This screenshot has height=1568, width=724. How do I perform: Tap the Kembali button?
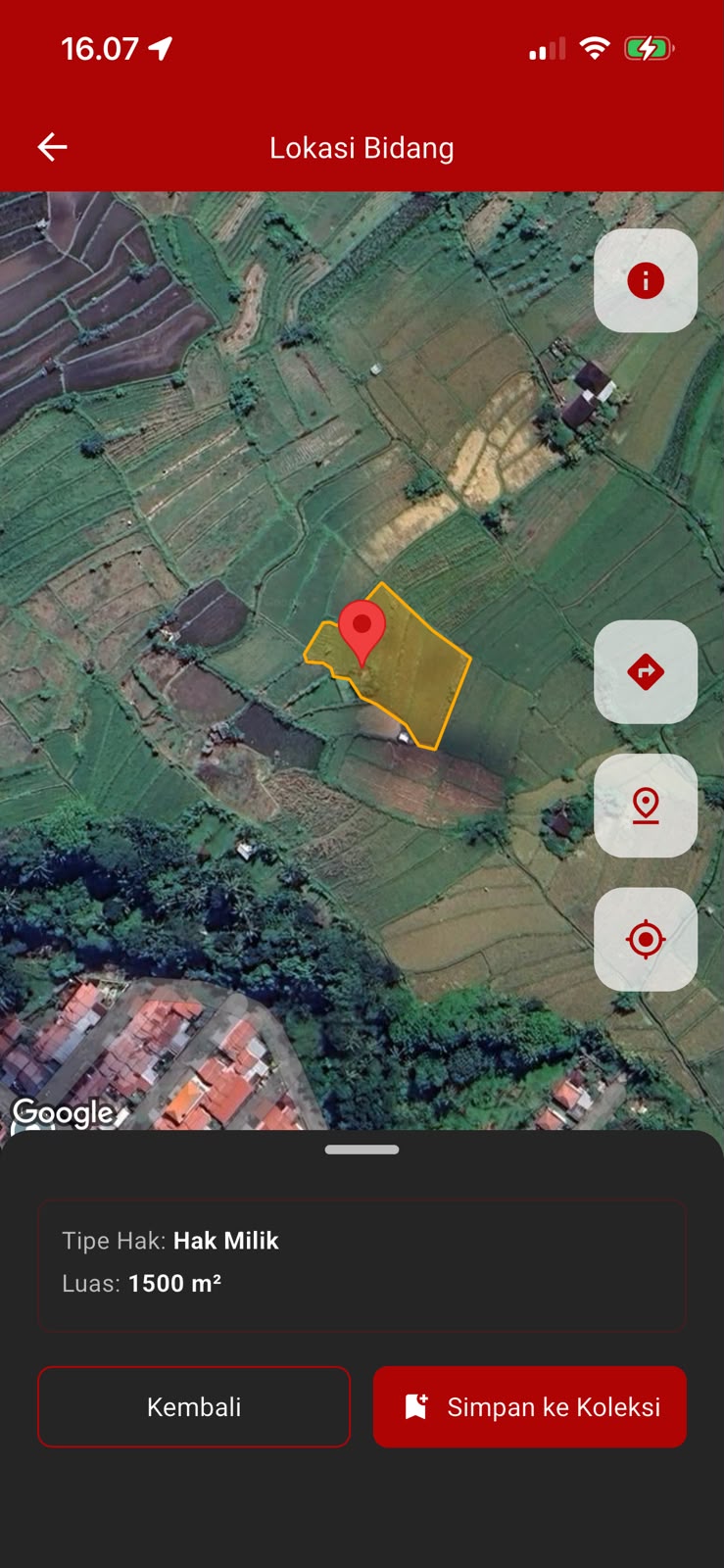[194, 1406]
